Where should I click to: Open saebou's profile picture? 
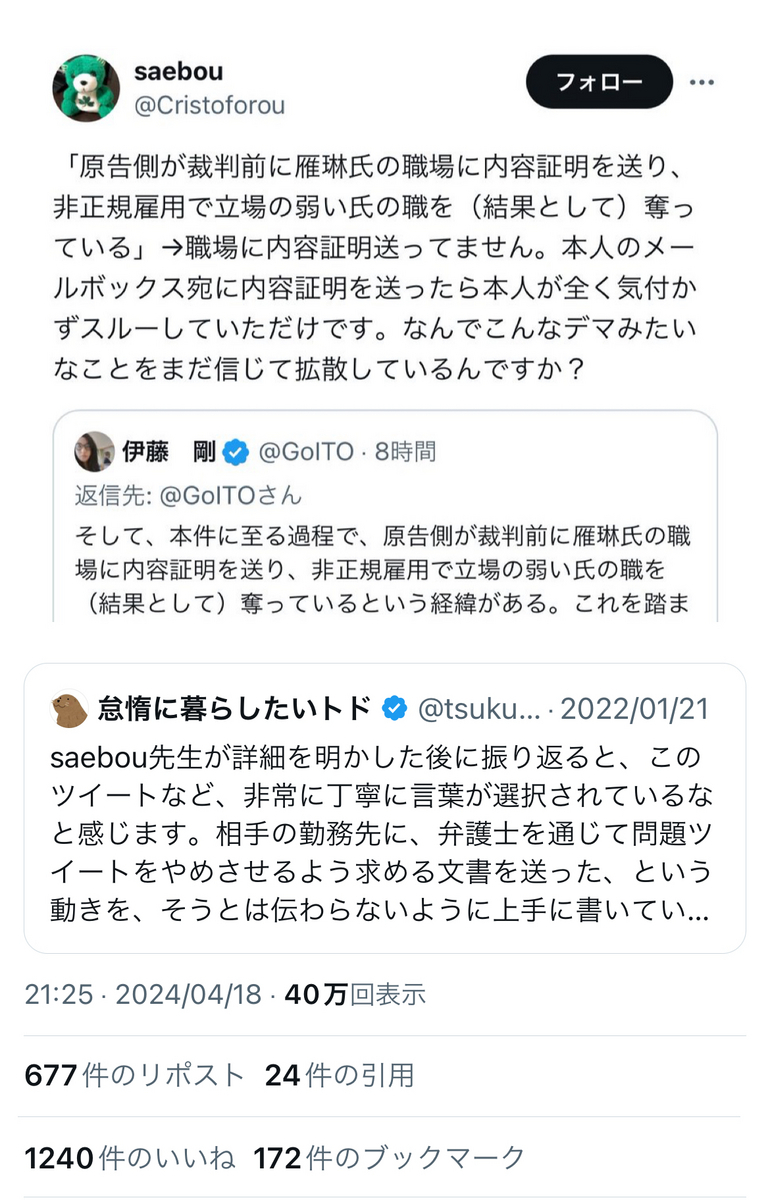tap(86, 88)
